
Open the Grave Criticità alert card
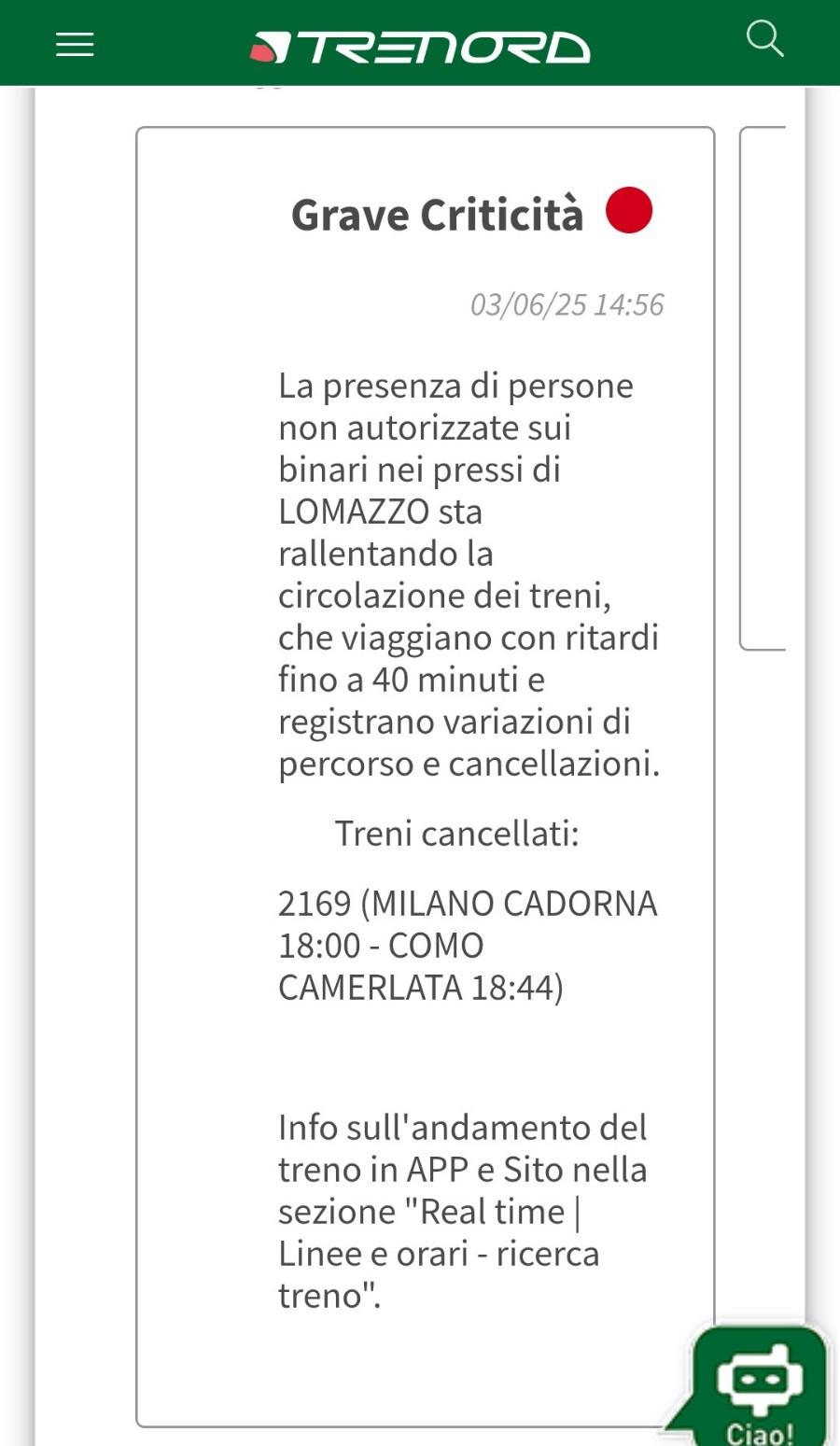coord(426,777)
